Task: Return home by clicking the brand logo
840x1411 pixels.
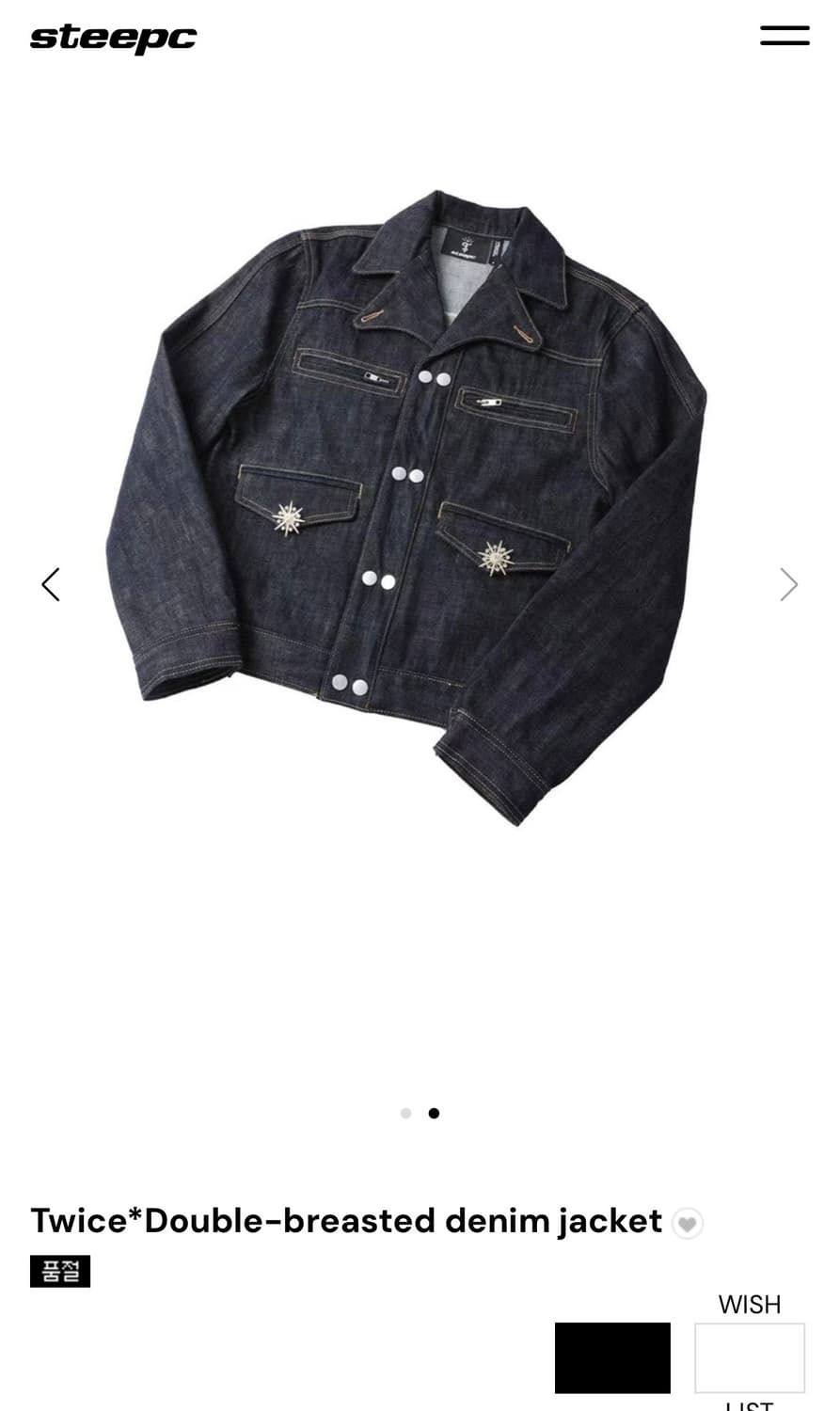Action: 112,38
